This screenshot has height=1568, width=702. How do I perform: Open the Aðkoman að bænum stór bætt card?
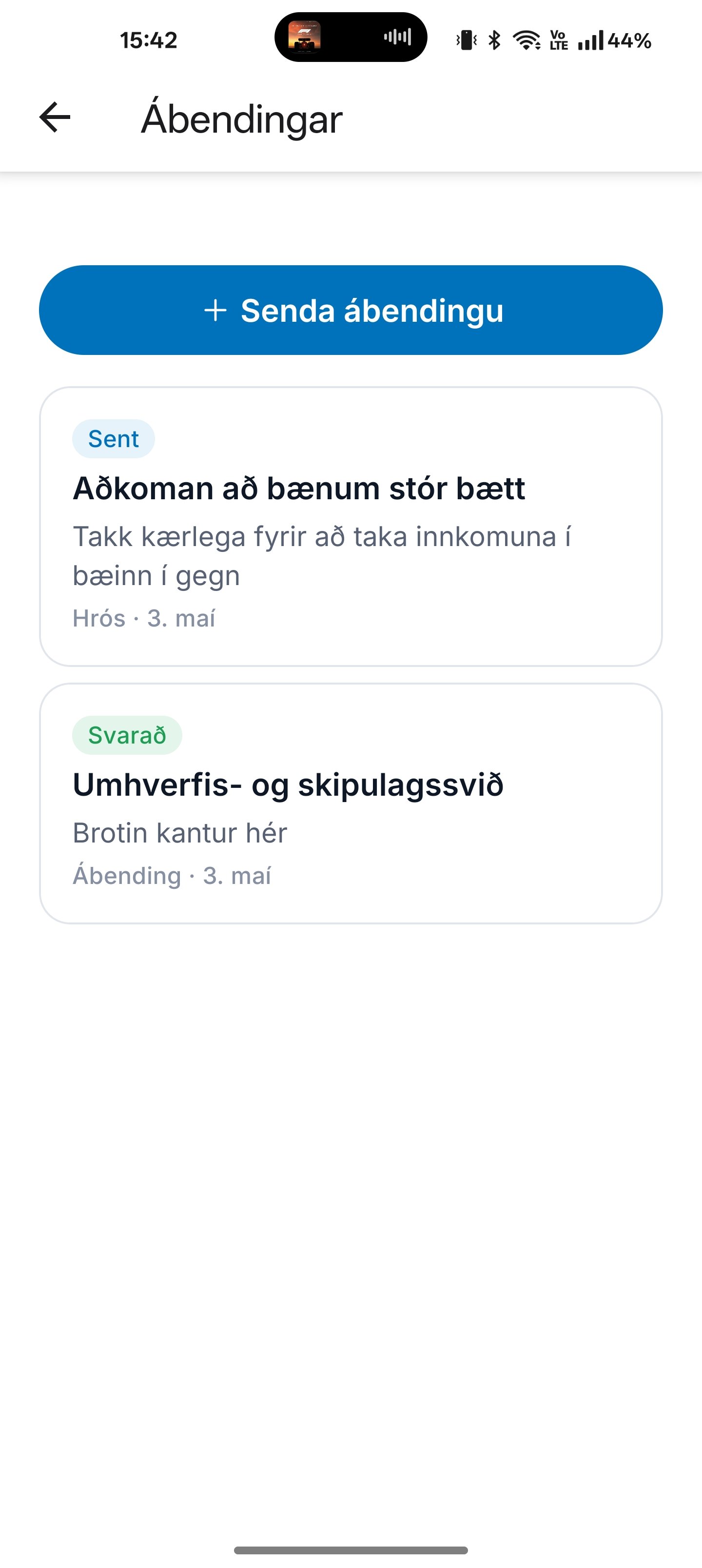[351, 527]
